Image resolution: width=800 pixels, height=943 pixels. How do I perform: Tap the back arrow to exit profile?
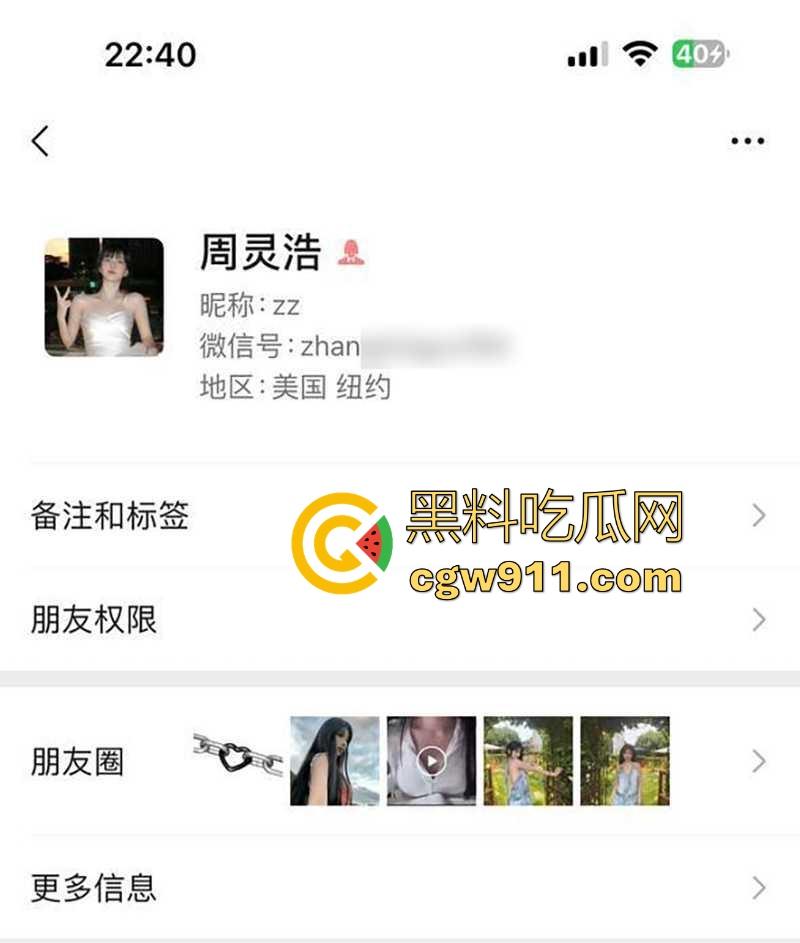[40, 140]
